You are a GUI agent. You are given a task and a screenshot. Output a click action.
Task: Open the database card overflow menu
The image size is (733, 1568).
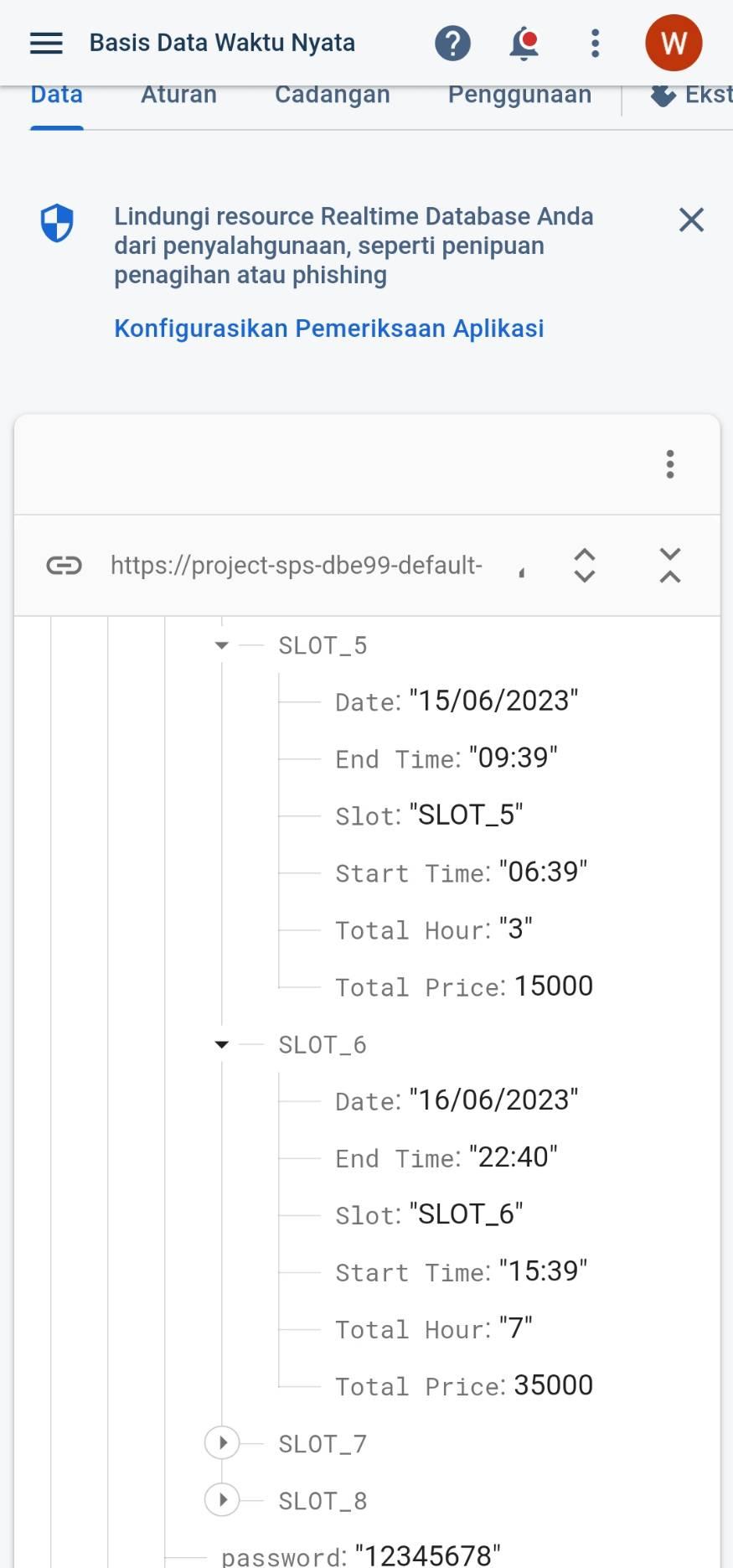(x=669, y=464)
